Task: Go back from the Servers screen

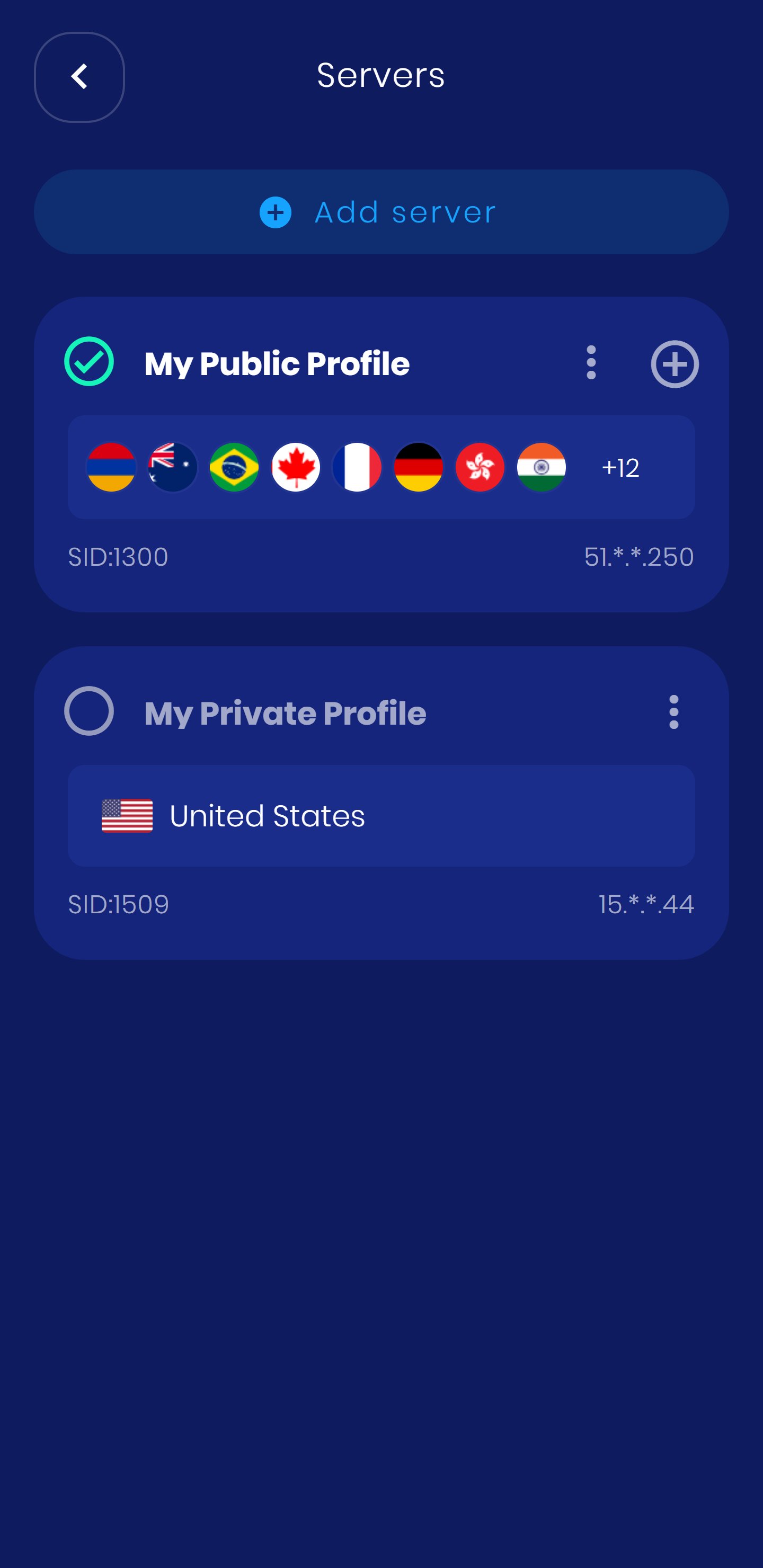Action: coord(79,77)
